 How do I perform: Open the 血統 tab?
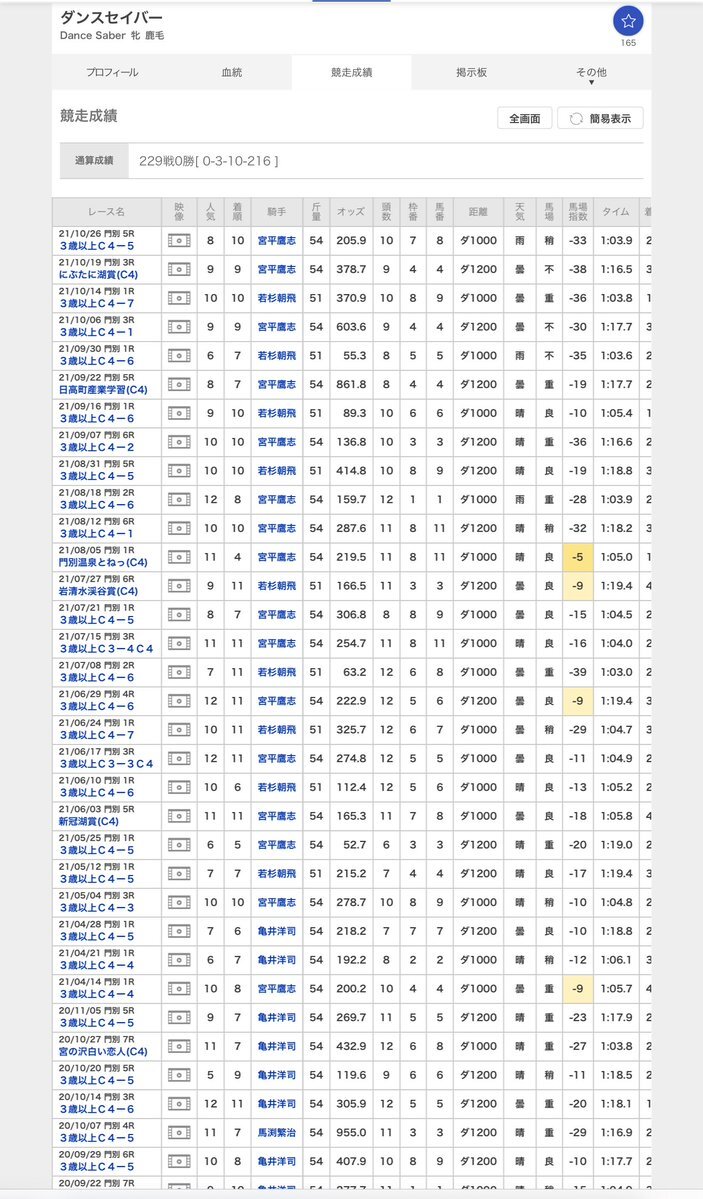[x=232, y=73]
